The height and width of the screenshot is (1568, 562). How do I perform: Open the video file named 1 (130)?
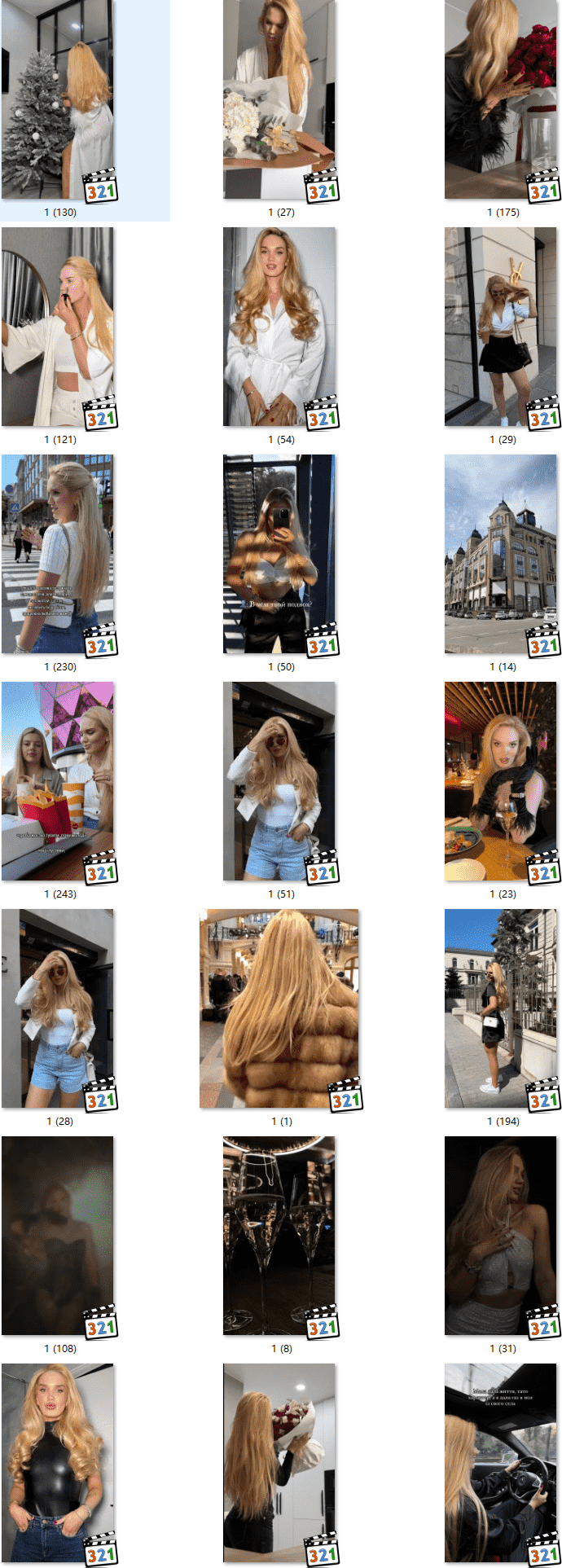click(x=58, y=99)
